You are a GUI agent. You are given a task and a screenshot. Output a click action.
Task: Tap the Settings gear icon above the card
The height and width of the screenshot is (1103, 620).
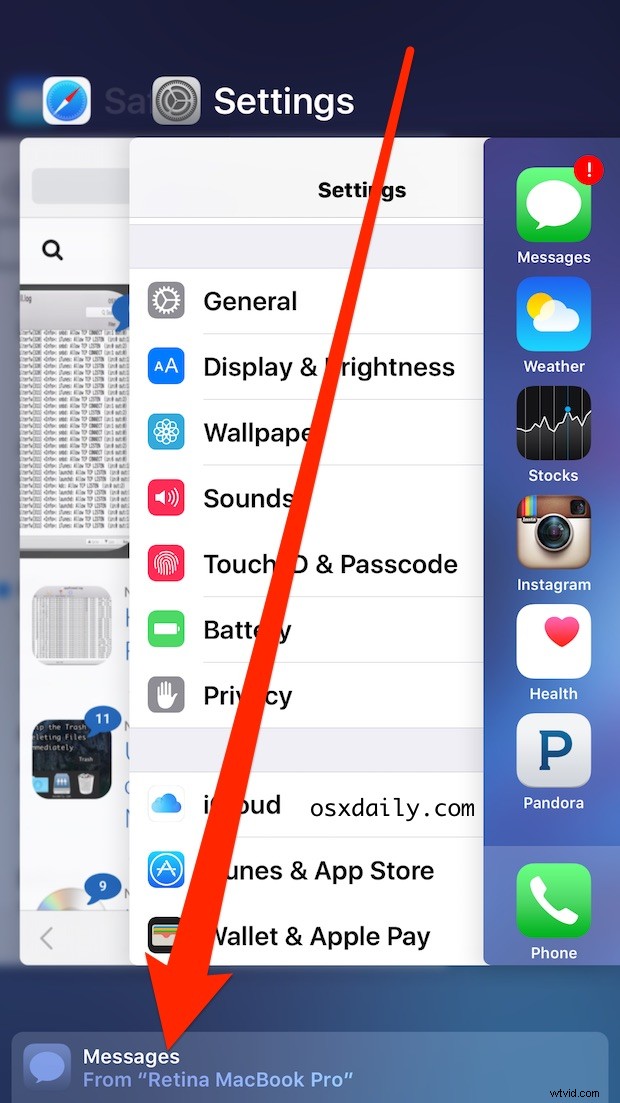coord(176,101)
